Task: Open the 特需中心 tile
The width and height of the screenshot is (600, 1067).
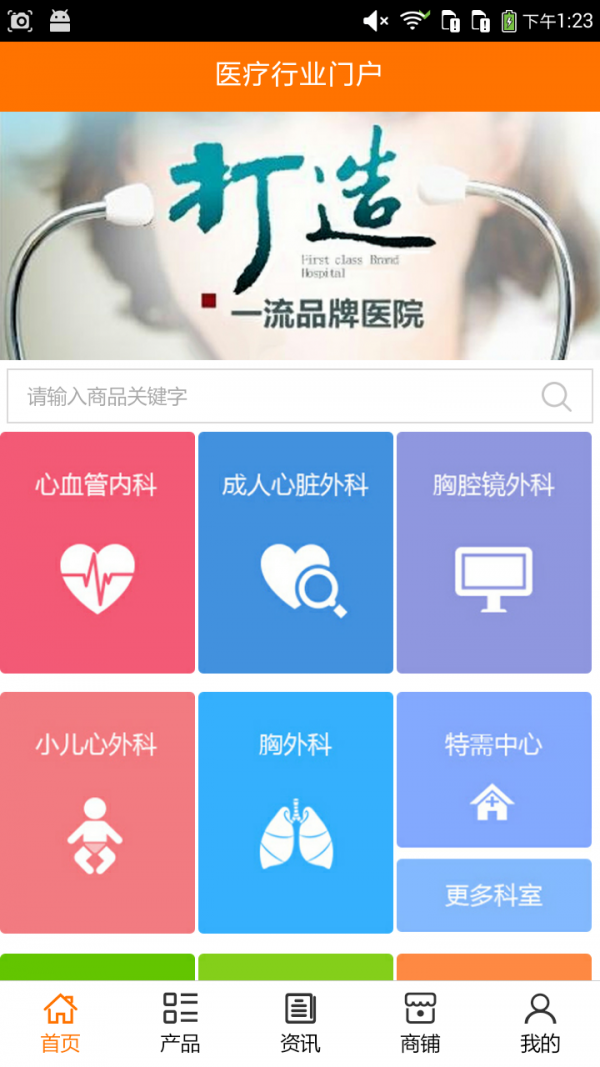Action: pyautogui.click(x=494, y=769)
